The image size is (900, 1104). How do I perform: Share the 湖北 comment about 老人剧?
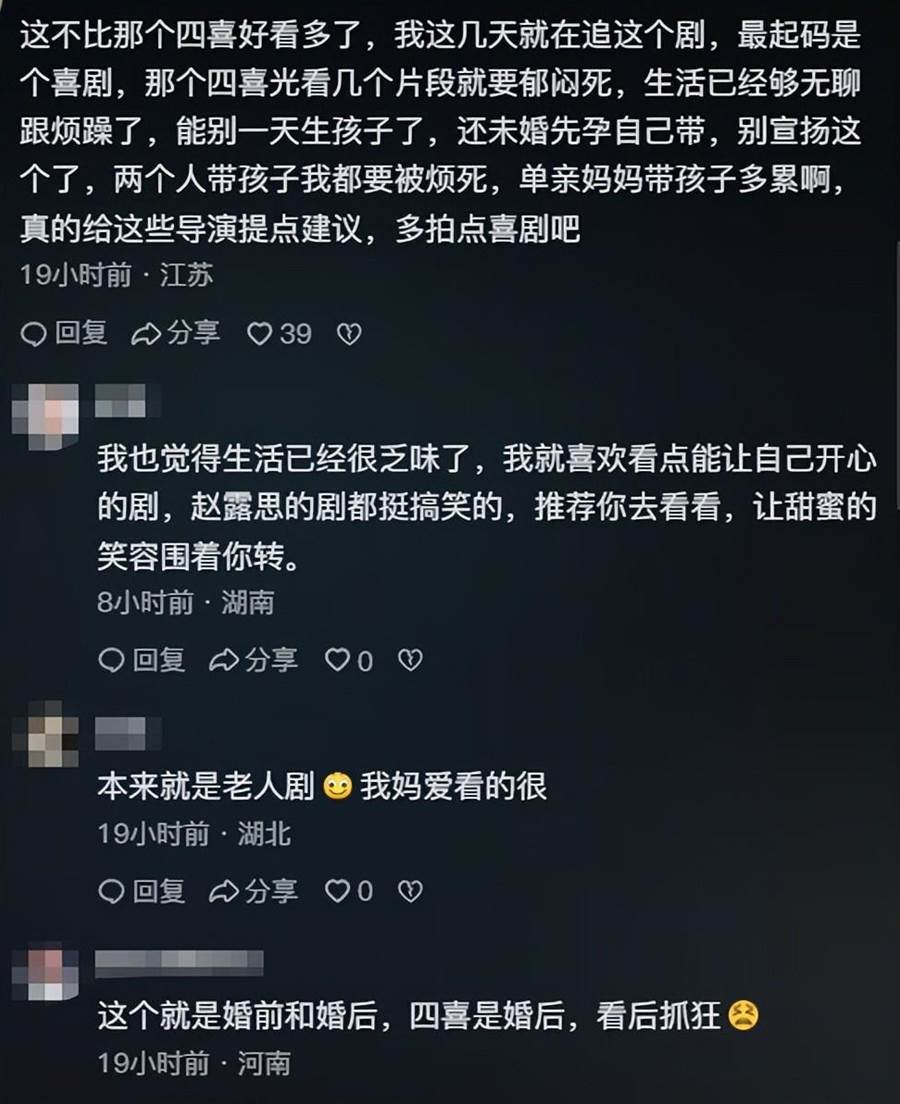tap(253, 890)
